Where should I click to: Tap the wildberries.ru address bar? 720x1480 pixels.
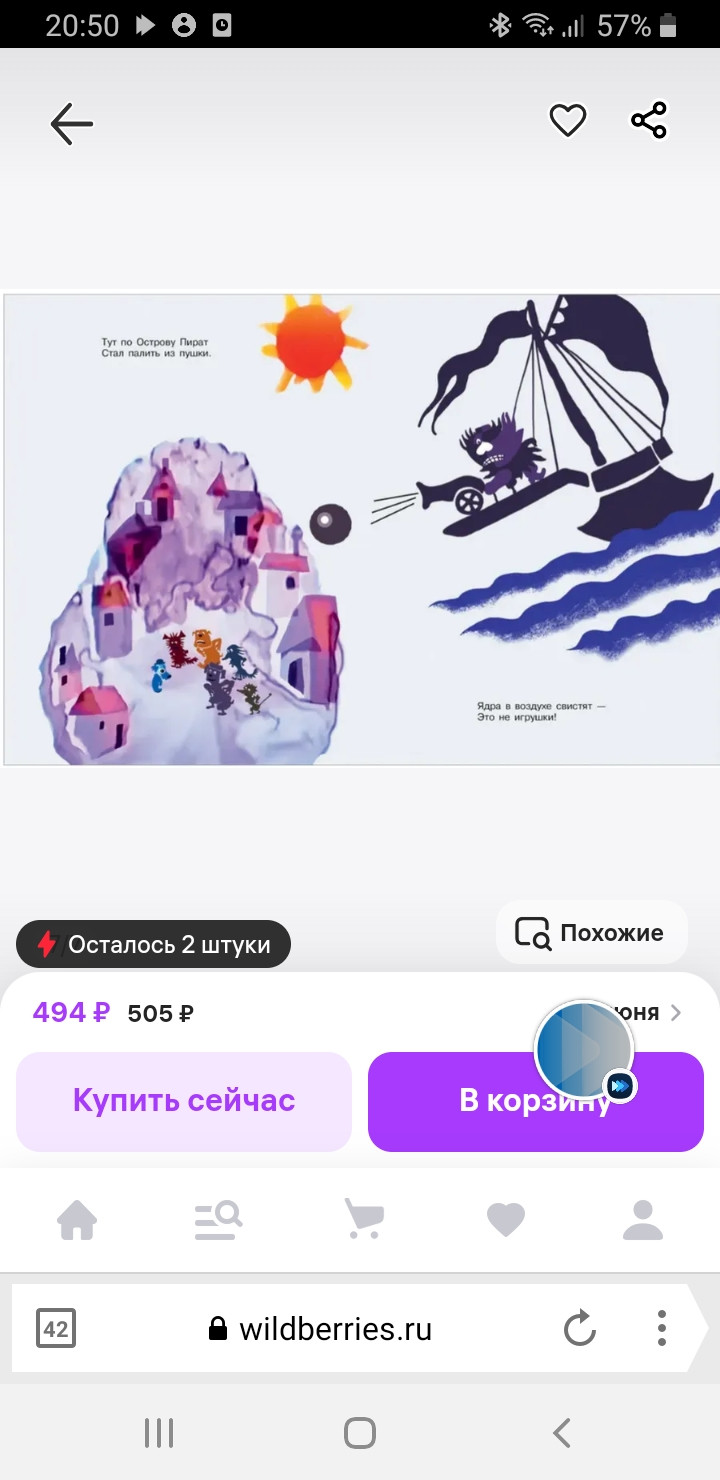320,1329
